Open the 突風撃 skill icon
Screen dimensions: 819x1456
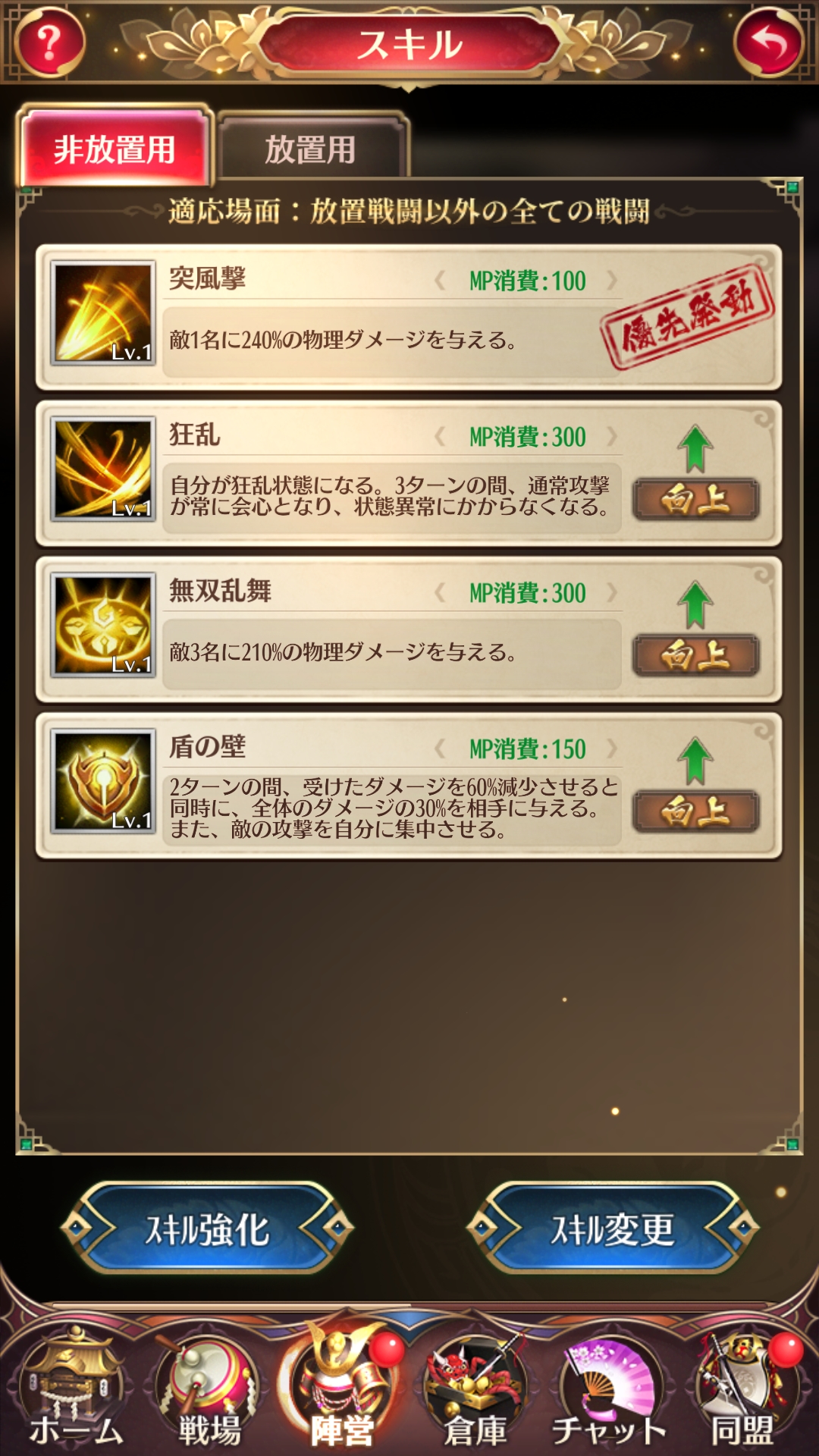[103, 314]
